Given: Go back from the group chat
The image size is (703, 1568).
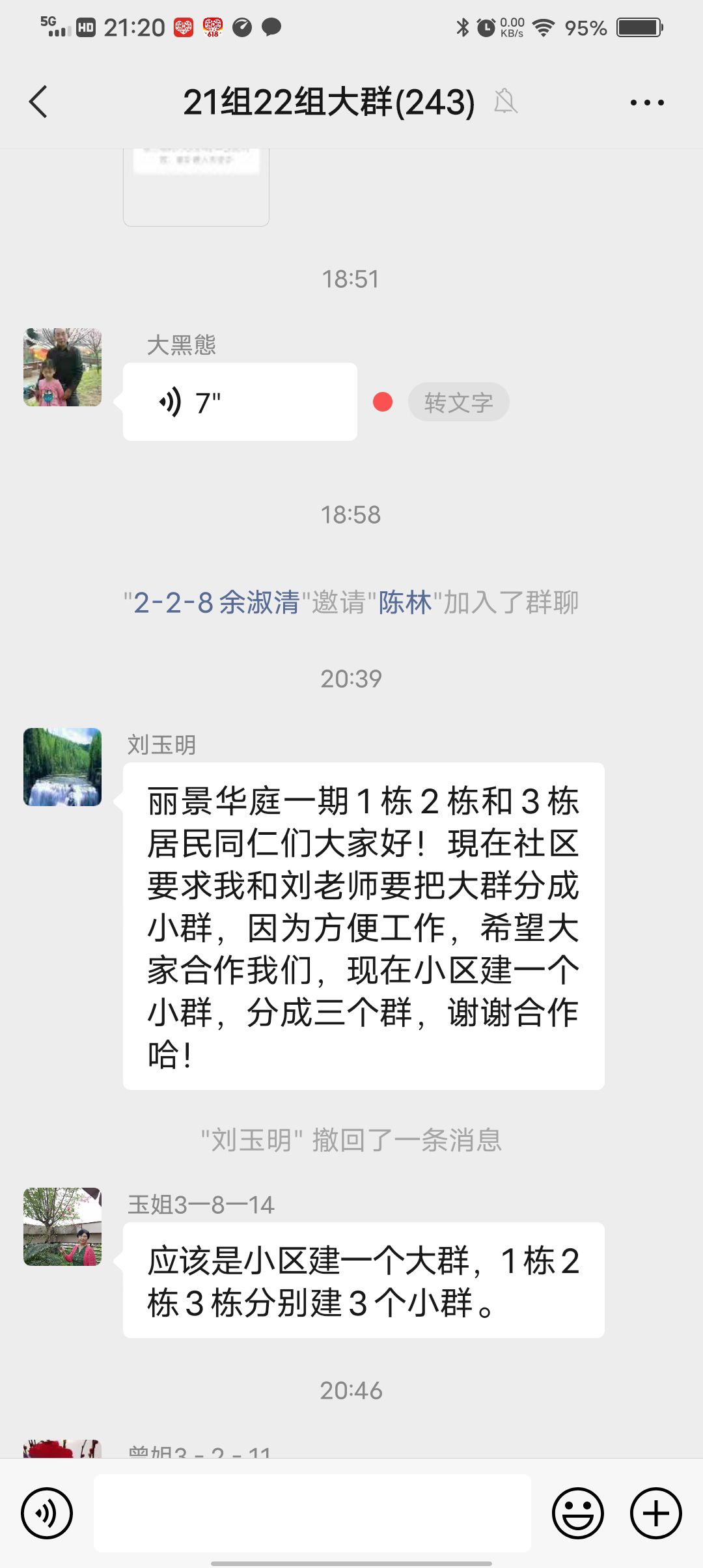Looking at the screenshot, I should [x=38, y=102].
